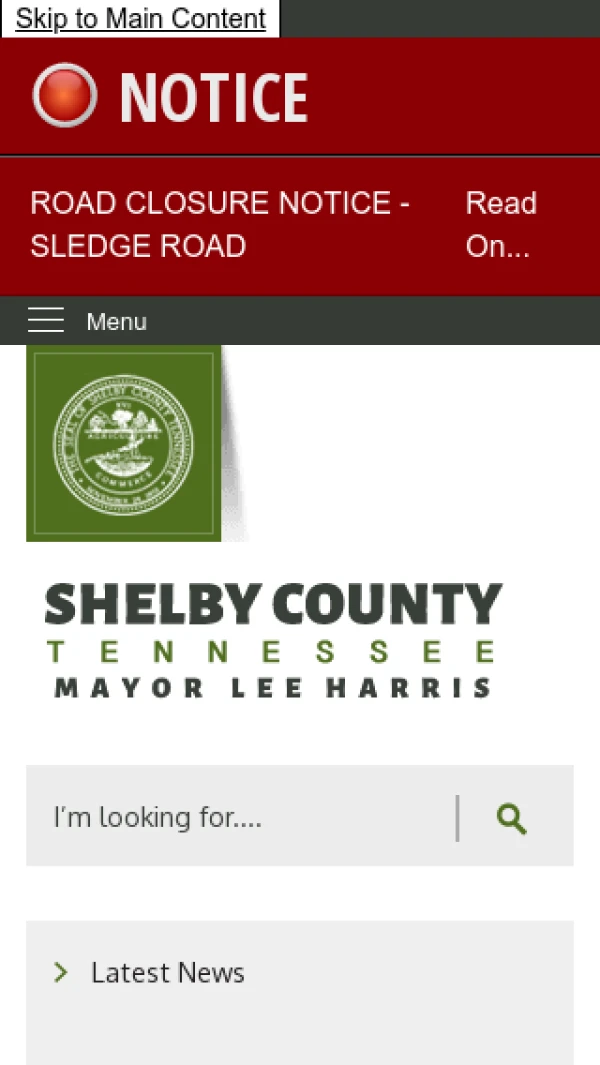Tap the Skip to Main Content link
Image resolution: width=600 pixels, height=1065 pixels.
click(141, 19)
